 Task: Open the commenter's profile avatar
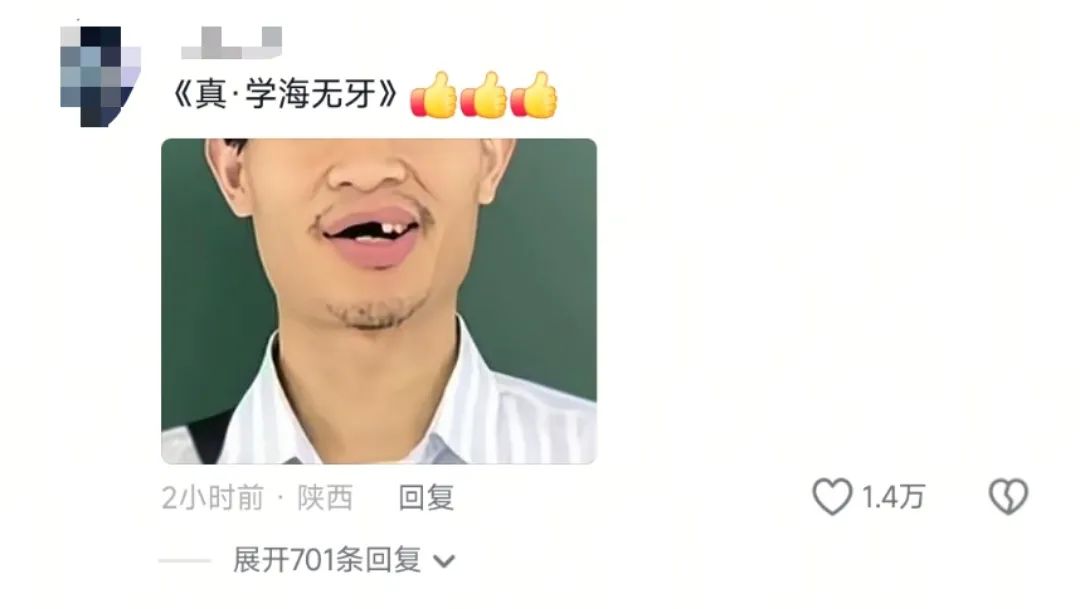(x=97, y=75)
